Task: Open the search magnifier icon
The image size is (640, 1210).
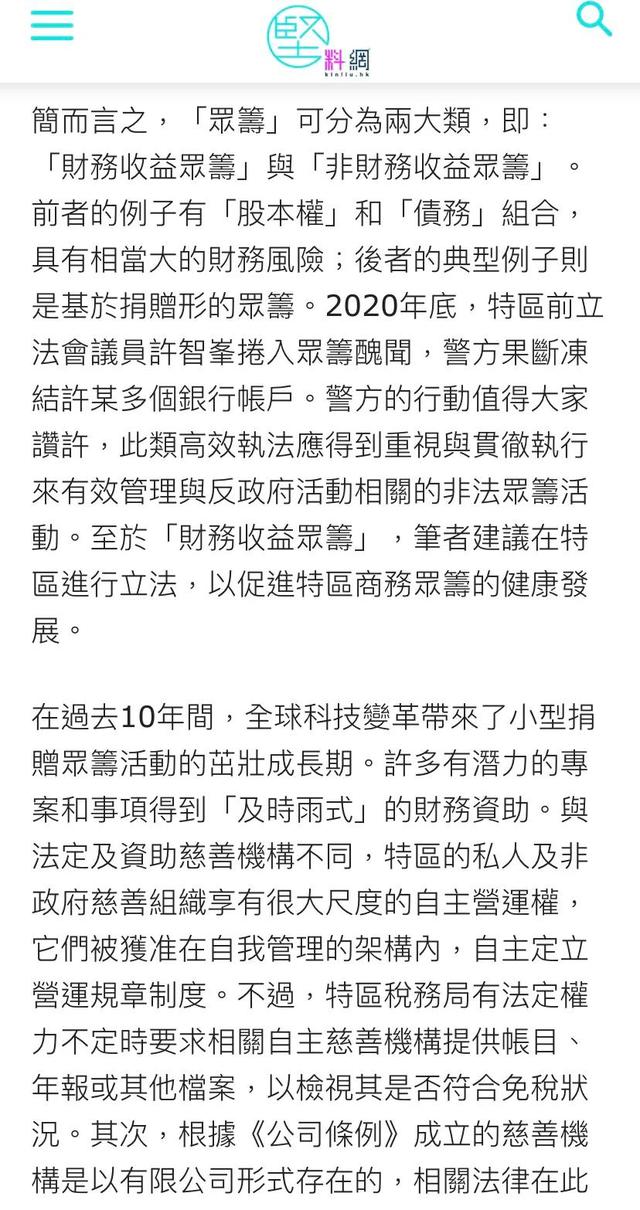Action: coord(594,19)
